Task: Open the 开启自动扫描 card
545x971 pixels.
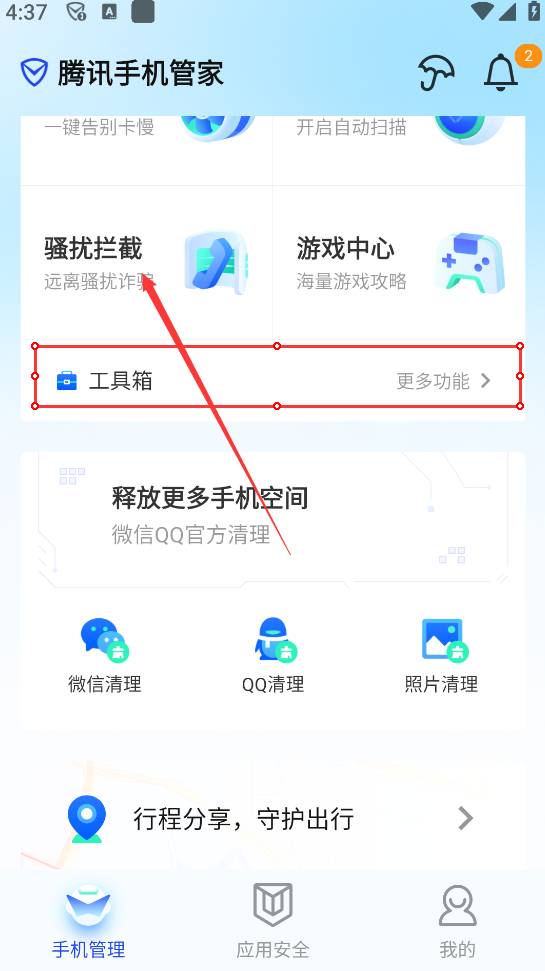Action: point(399,150)
